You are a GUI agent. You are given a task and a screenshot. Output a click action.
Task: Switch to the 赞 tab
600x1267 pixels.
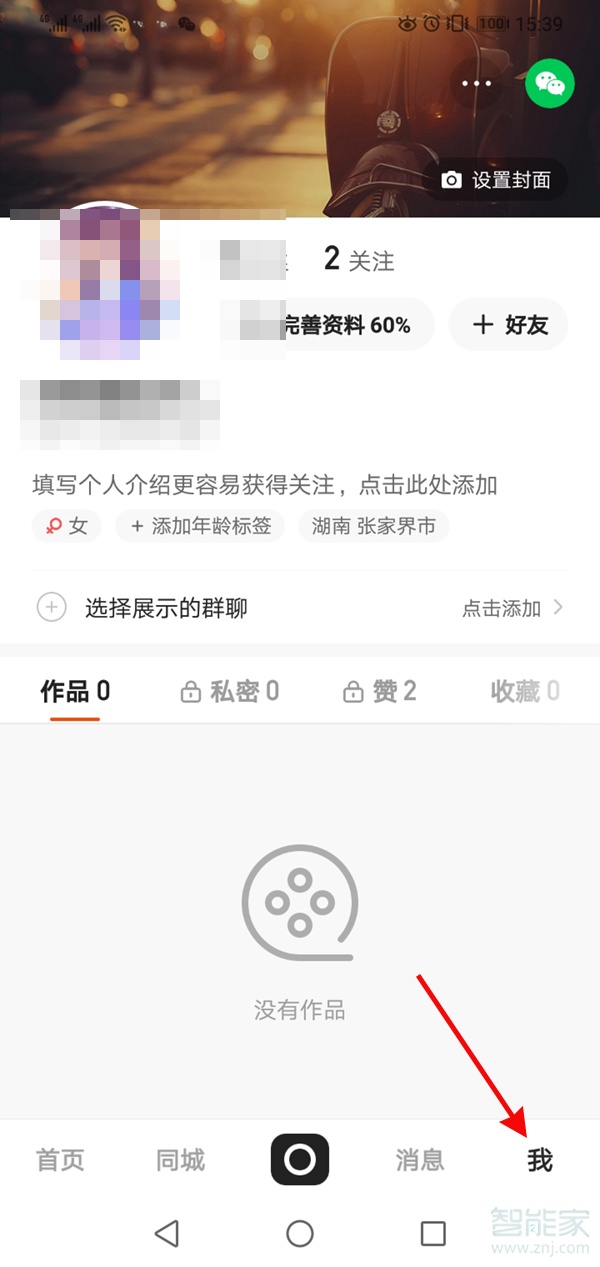click(380, 691)
